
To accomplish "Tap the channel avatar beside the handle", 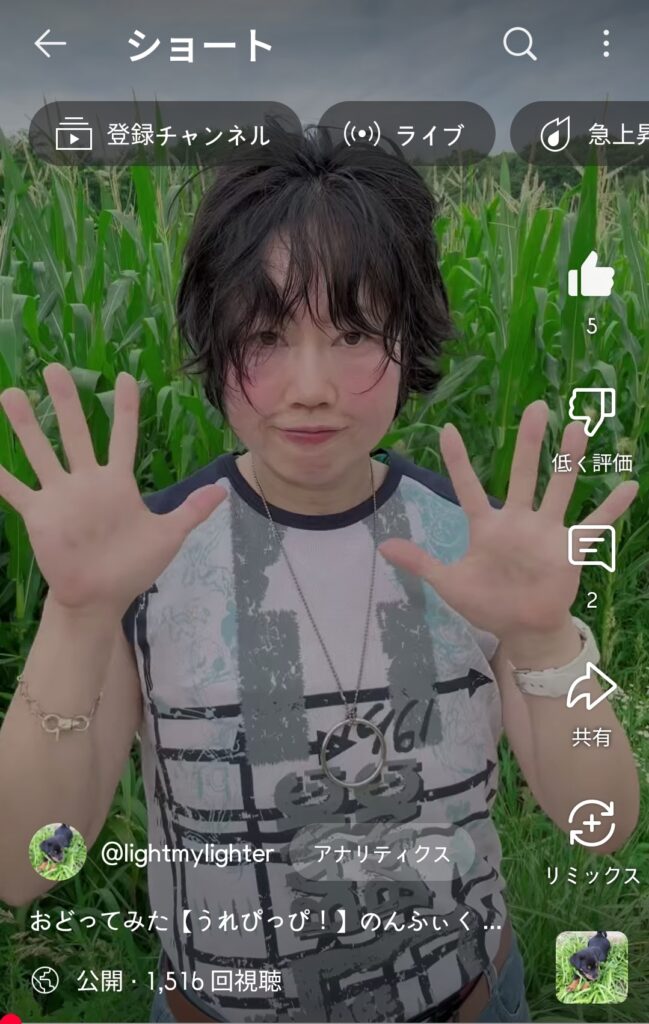I will (57, 852).
